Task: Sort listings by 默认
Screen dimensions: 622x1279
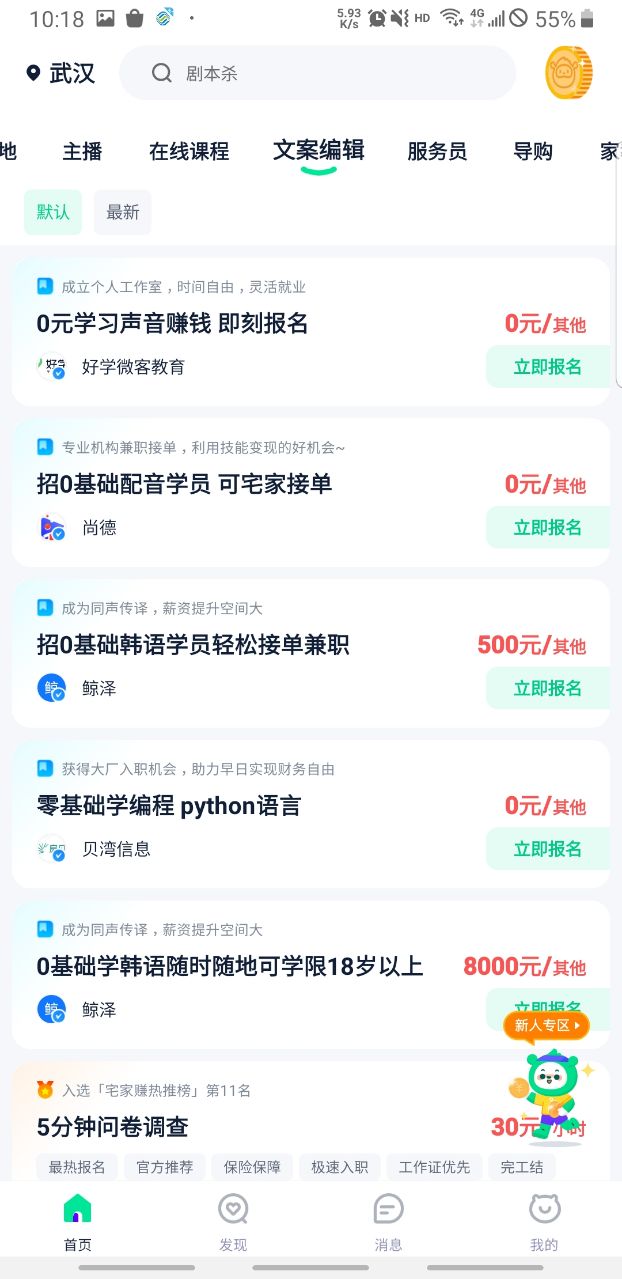Action: (53, 212)
